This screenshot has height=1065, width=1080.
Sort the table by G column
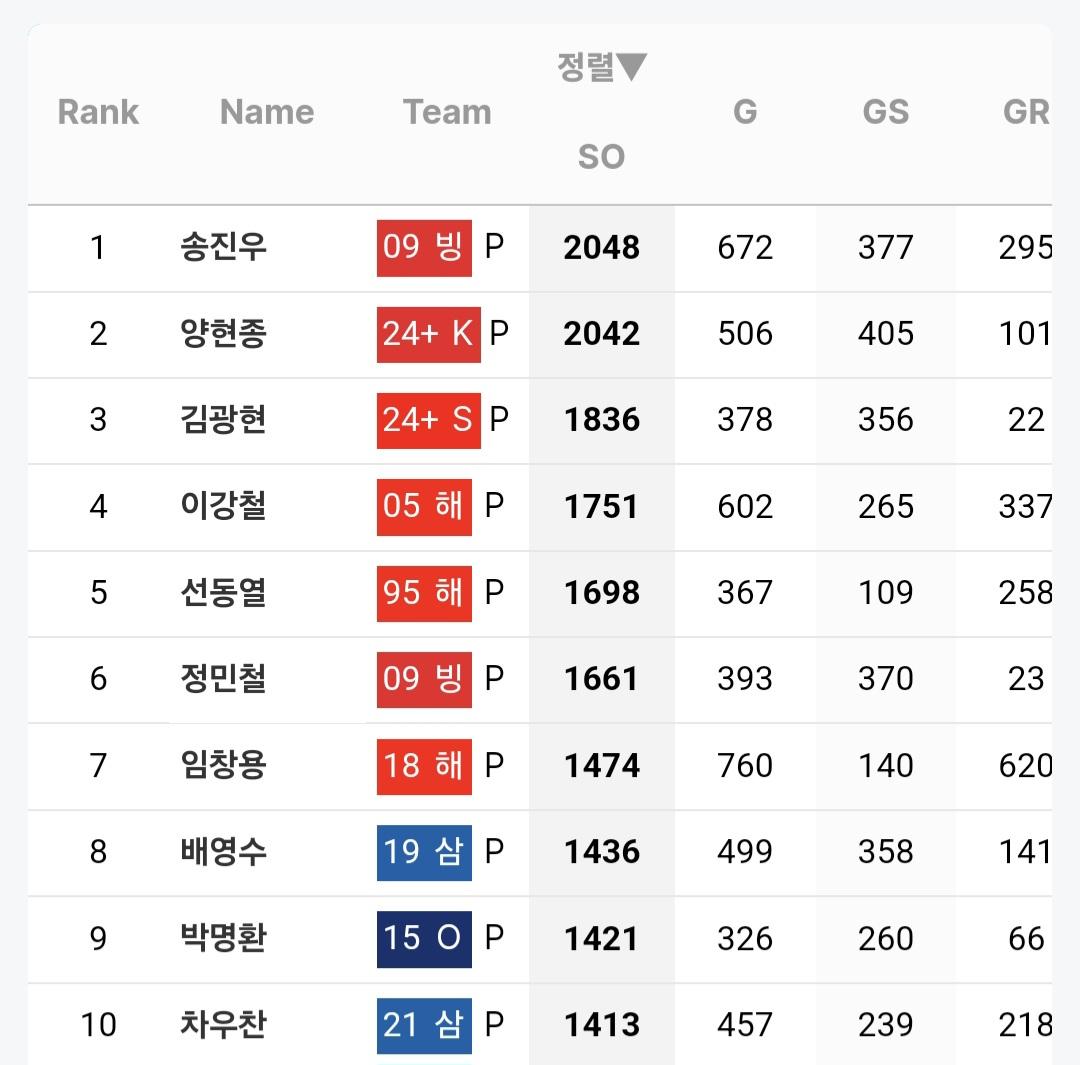click(745, 111)
